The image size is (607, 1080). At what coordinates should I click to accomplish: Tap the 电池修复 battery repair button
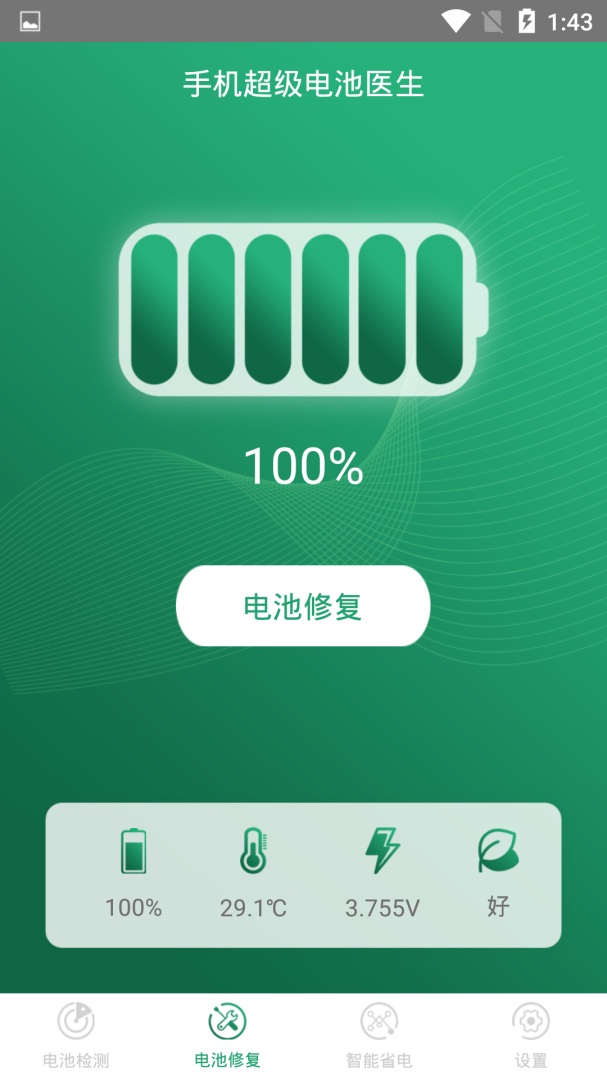coord(303,606)
